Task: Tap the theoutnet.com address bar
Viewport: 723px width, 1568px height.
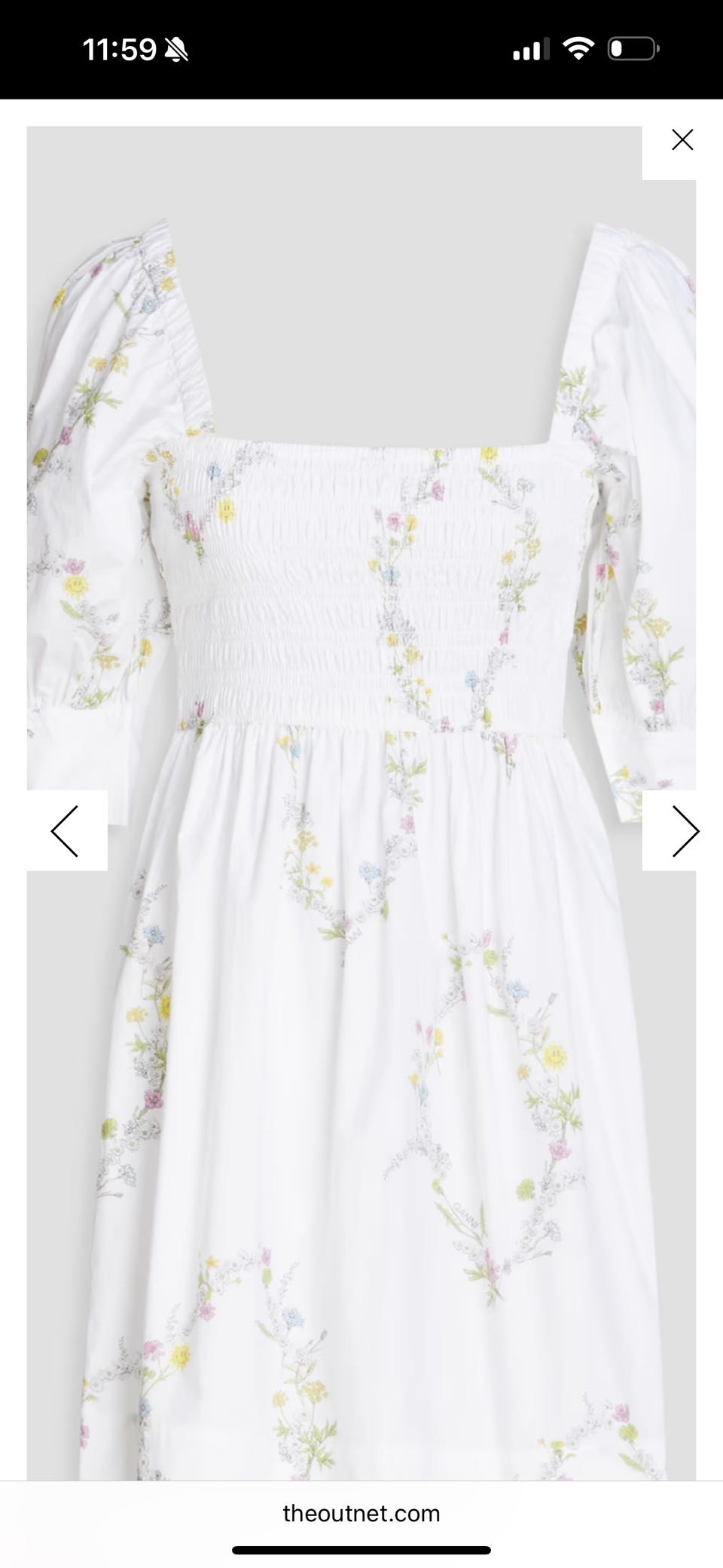Action: (361, 1513)
